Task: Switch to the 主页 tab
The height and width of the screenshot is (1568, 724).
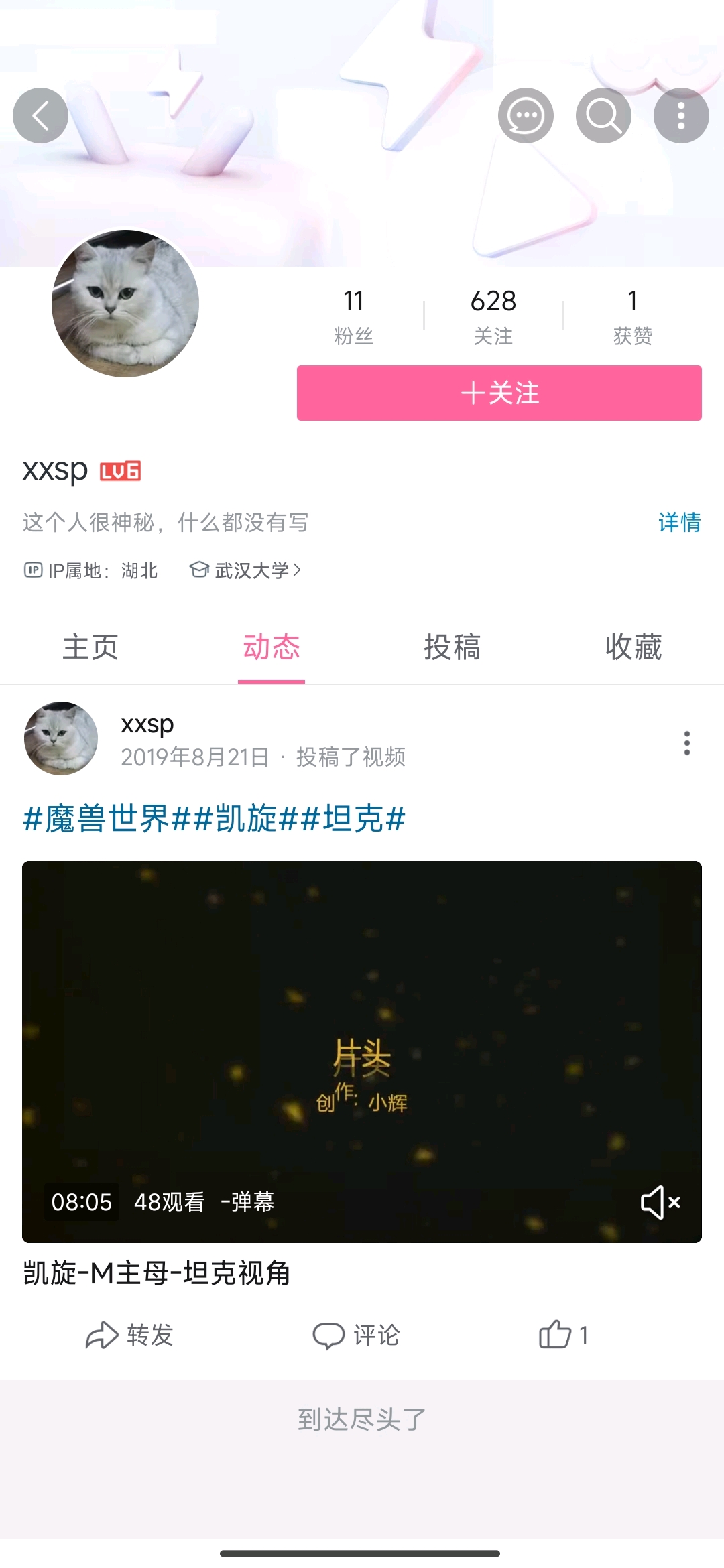Action: pyautogui.click(x=90, y=647)
